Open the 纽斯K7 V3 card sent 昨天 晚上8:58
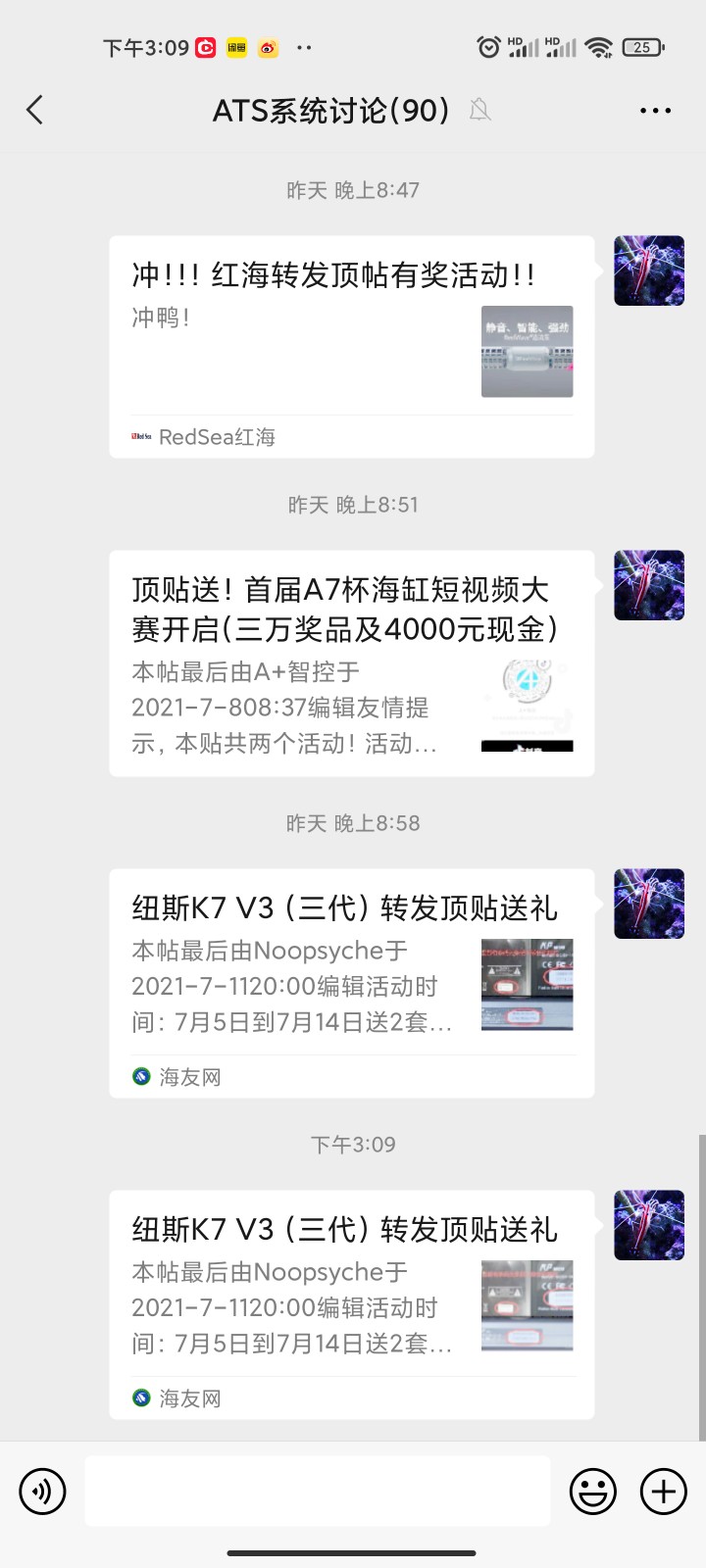 pos(351,983)
